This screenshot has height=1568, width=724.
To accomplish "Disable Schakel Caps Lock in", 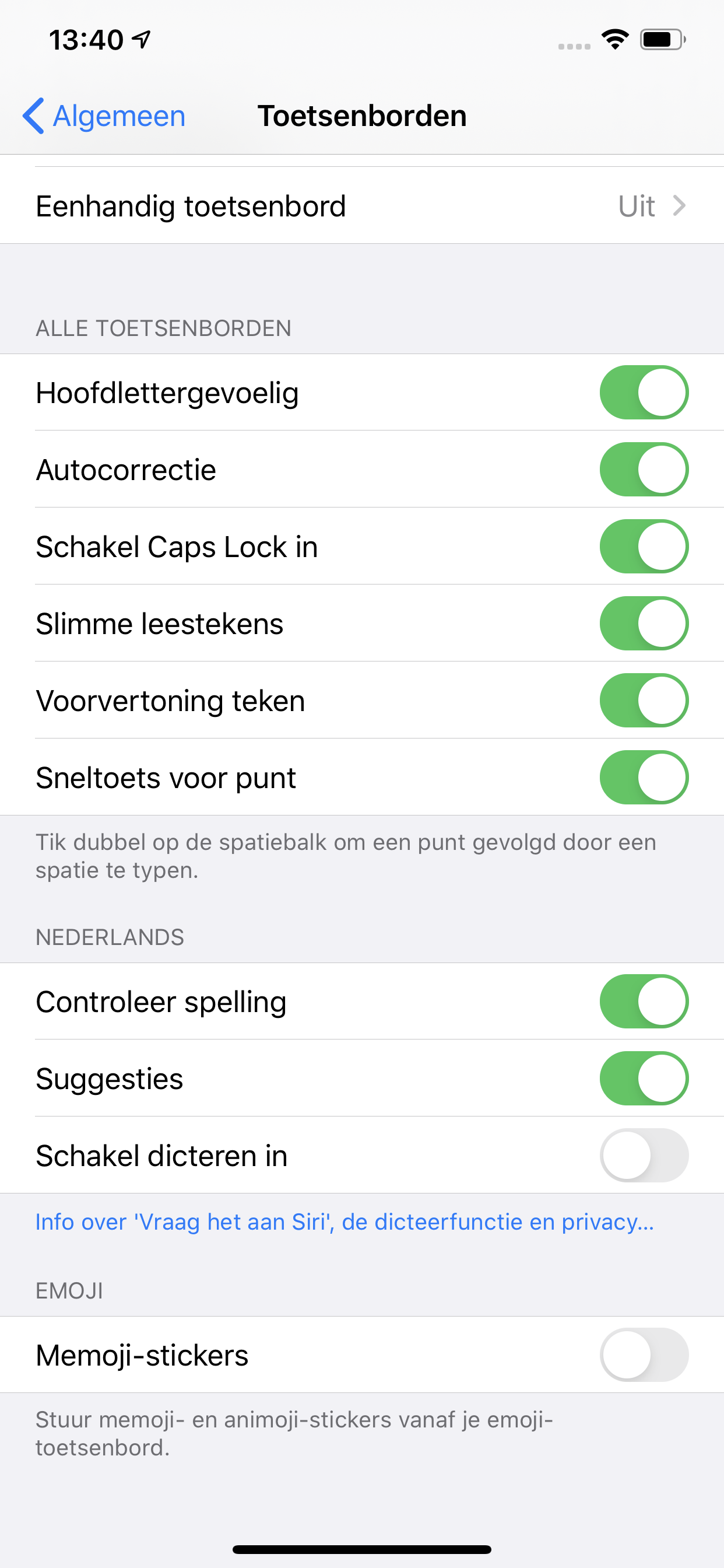I will [643, 547].
